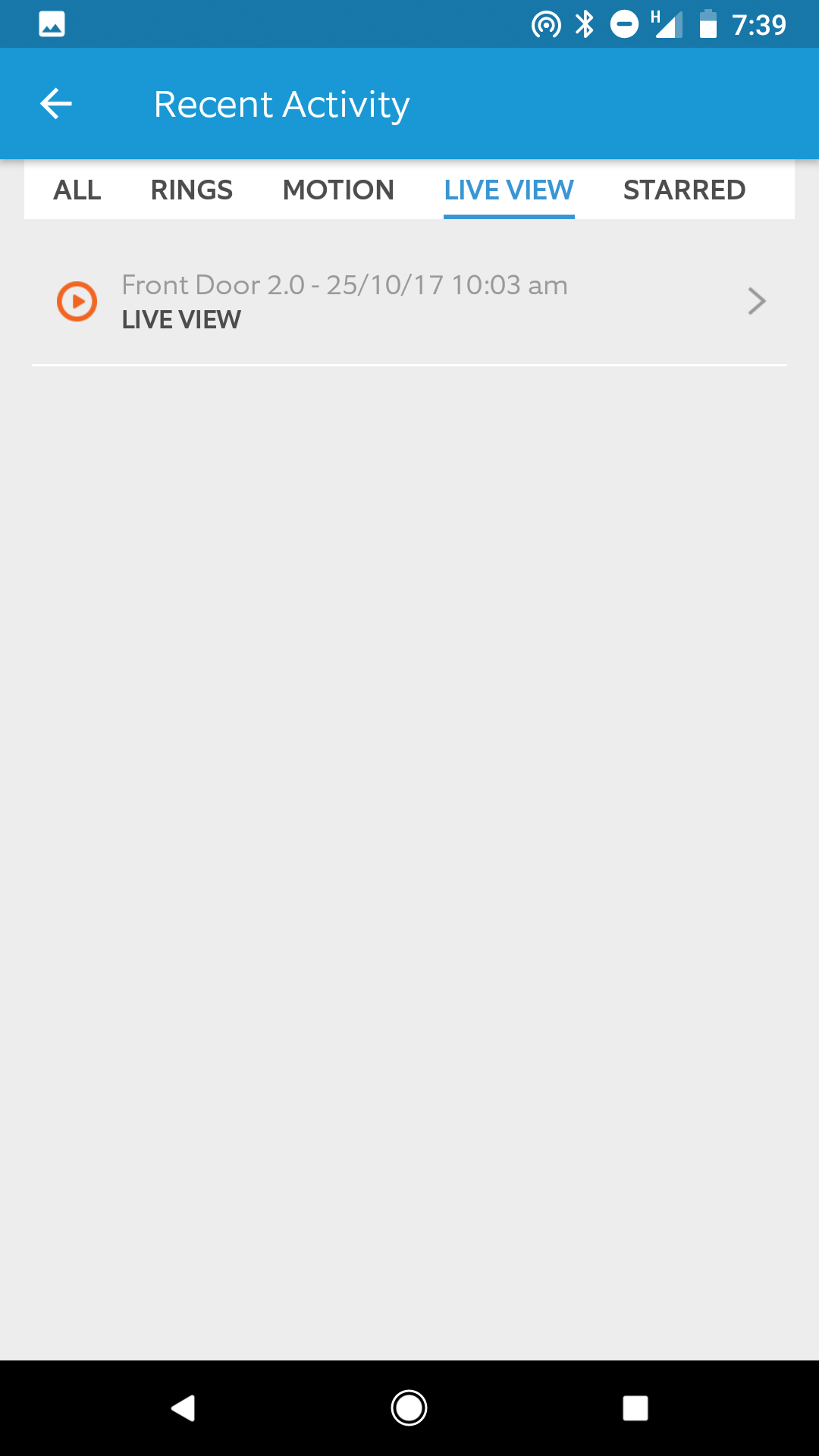Switch to the RINGS tab
This screenshot has width=819, height=1456.
pyautogui.click(x=192, y=190)
